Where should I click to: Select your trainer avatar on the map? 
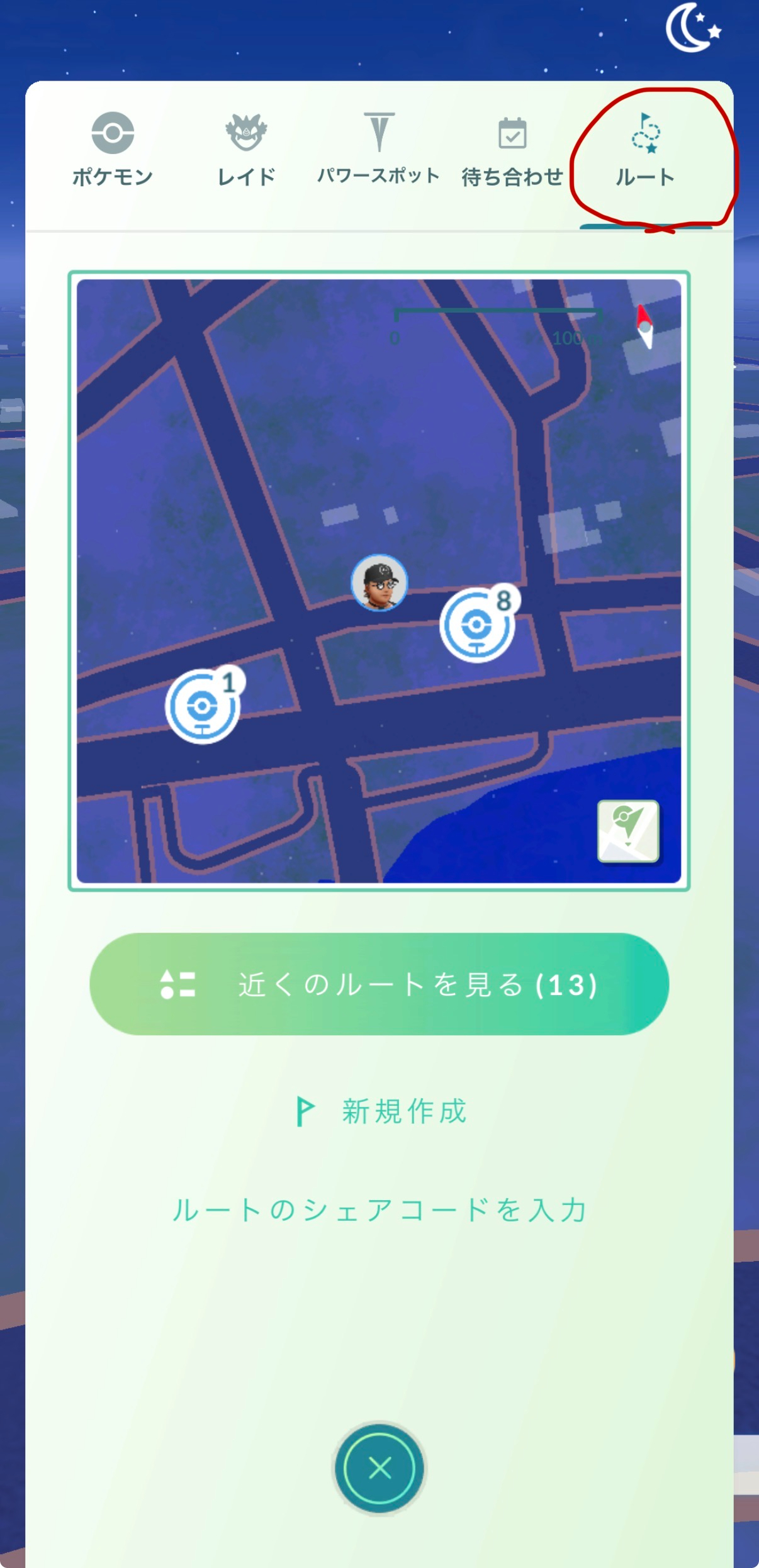click(x=379, y=584)
